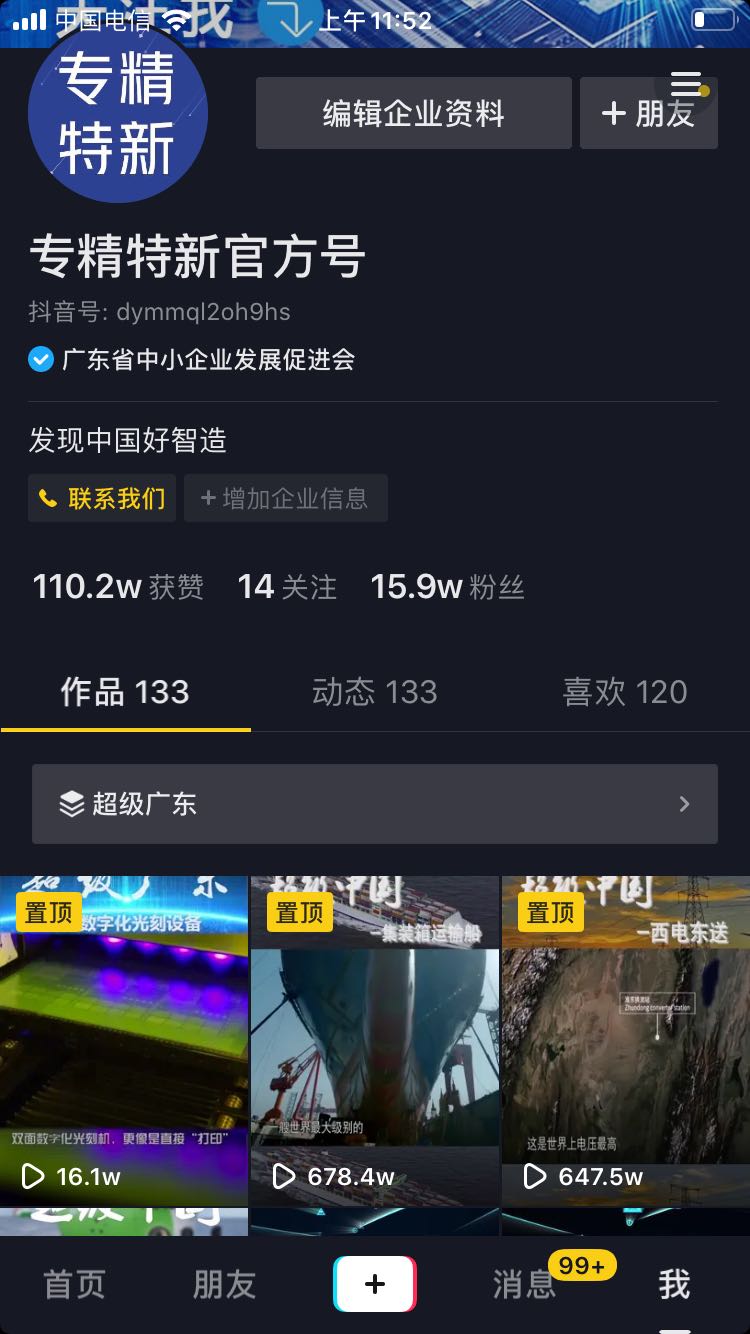The height and width of the screenshot is (1334, 750).
Task: Open pinned video 数字化光刻设备
Action: (123, 1040)
